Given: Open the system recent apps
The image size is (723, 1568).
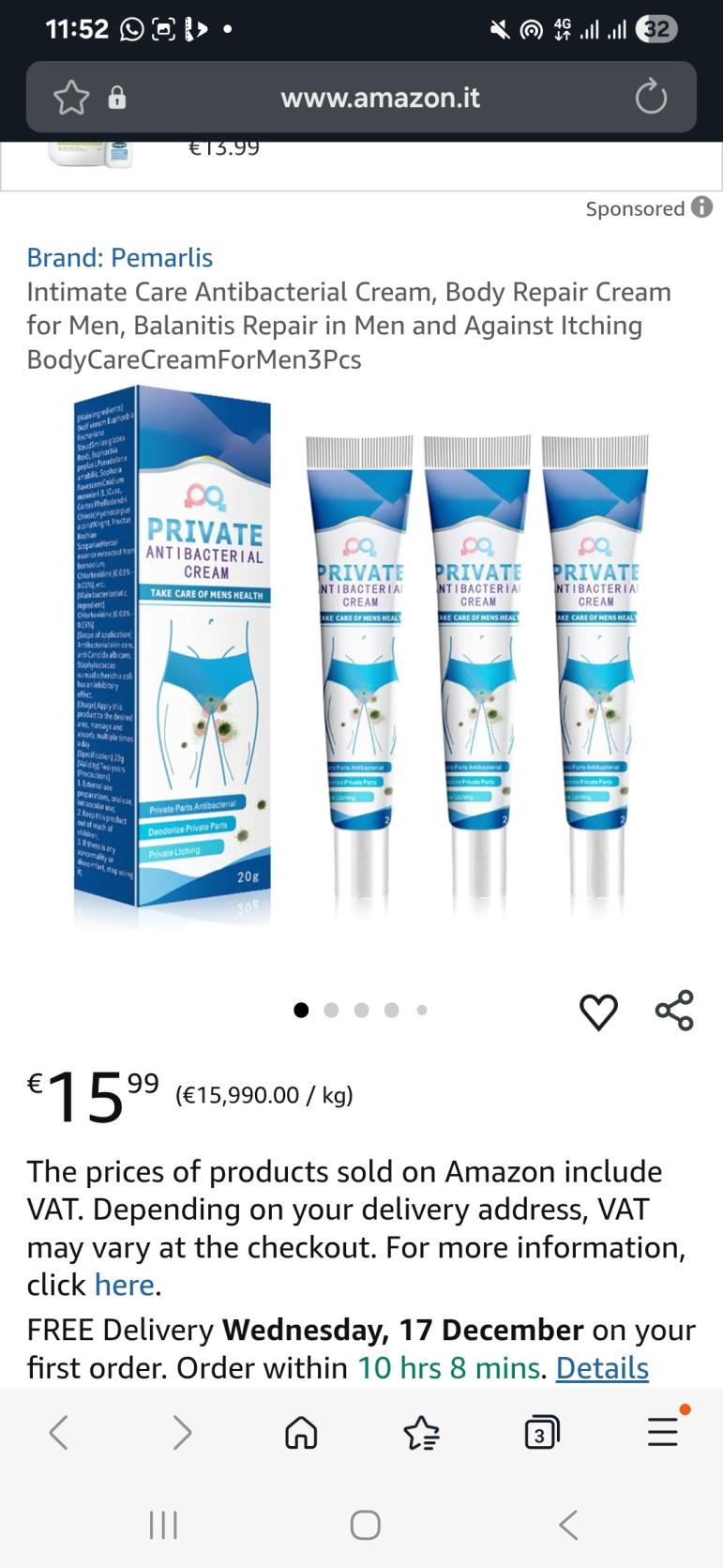Looking at the screenshot, I should pos(163,1525).
